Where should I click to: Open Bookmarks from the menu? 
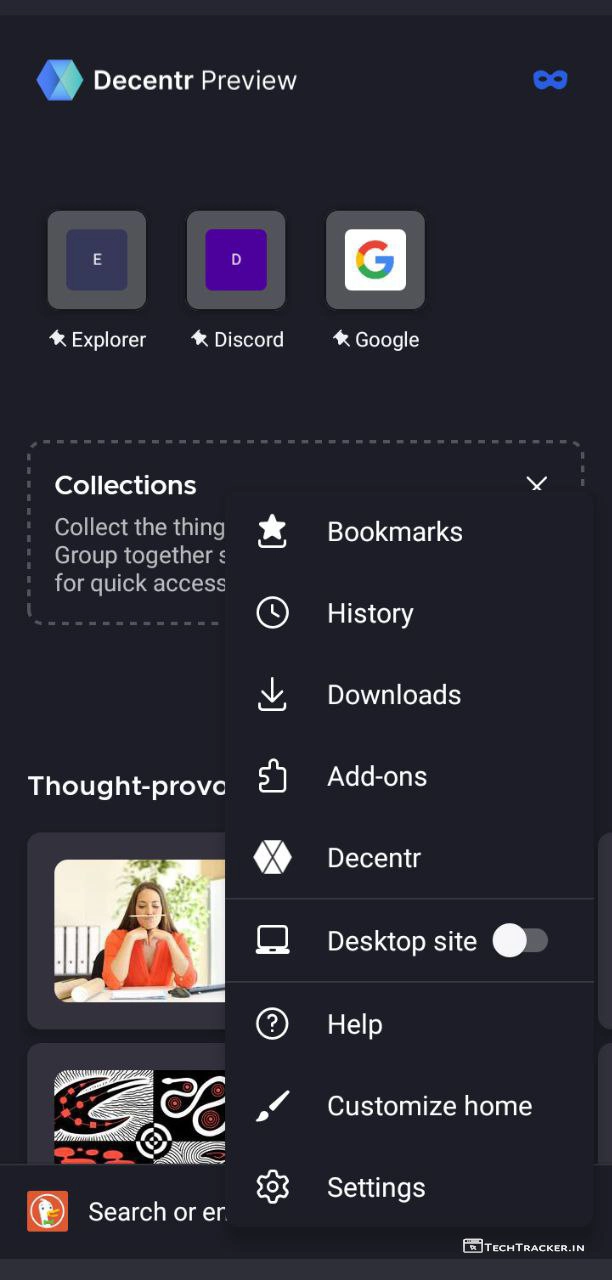pos(394,532)
